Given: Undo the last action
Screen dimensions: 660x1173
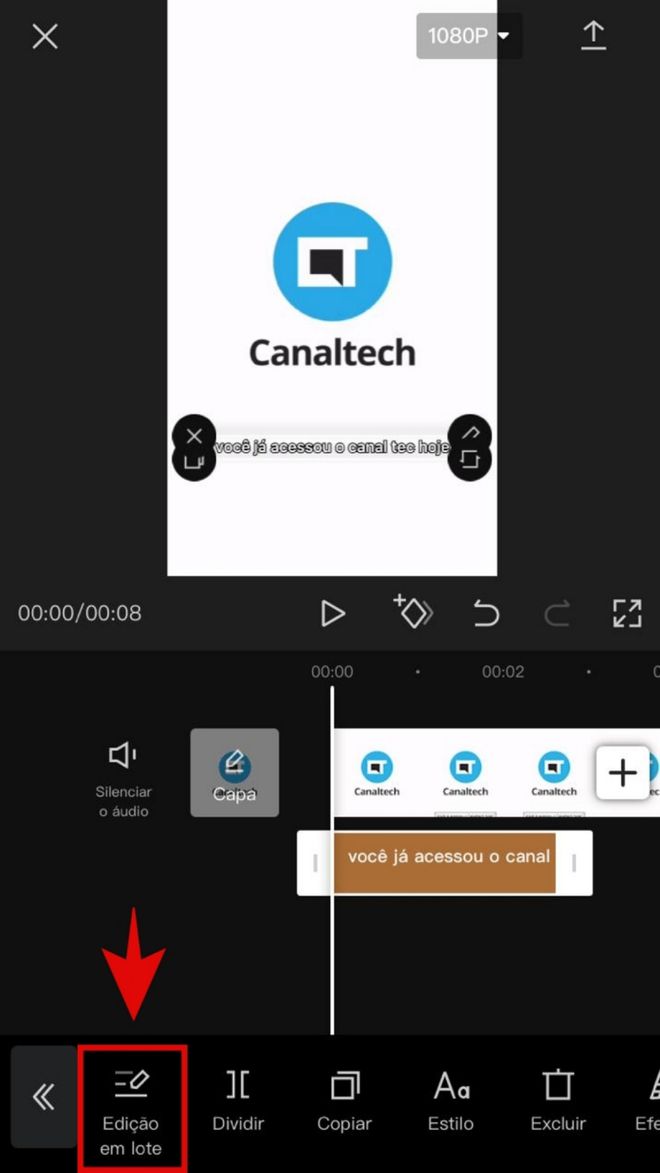Looking at the screenshot, I should tap(486, 613).
